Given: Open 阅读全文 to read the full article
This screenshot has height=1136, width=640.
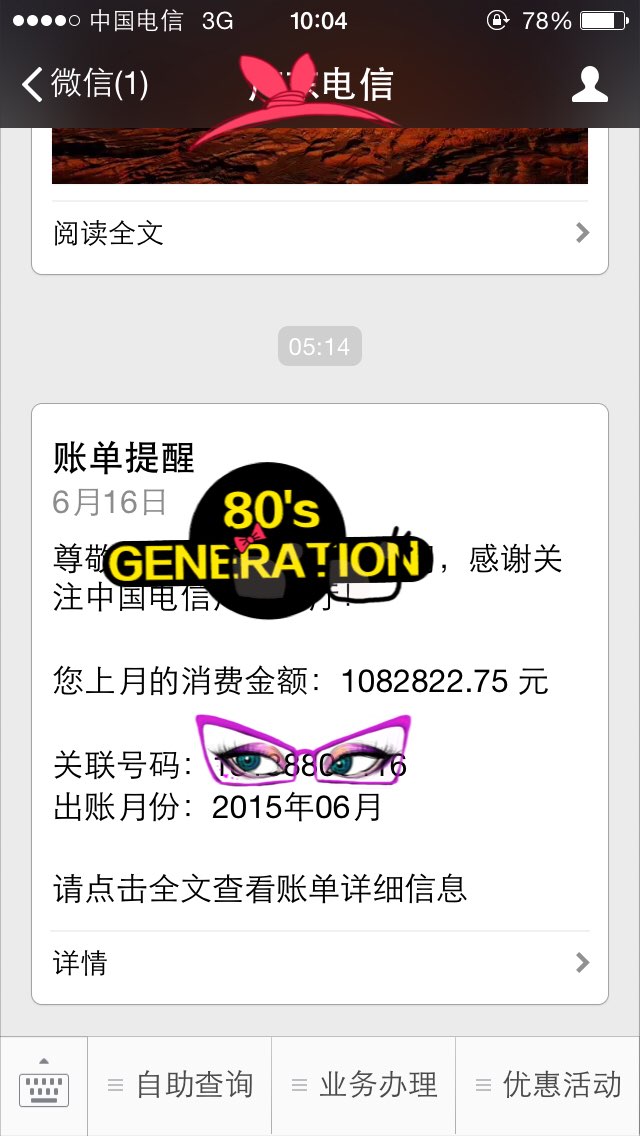Looking at the screenshot, I should (x=320, y=233).
